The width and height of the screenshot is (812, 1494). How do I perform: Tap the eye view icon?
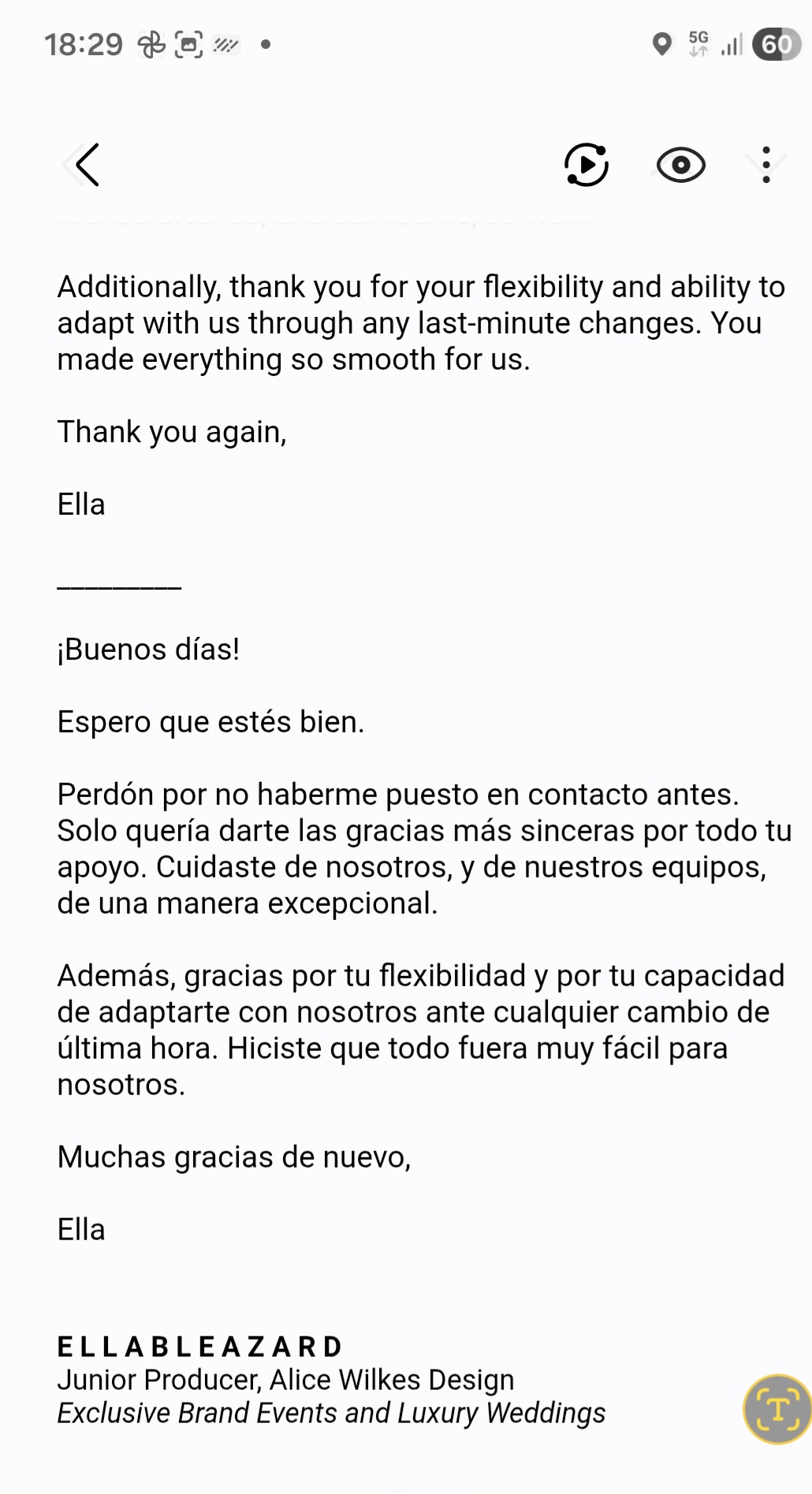click(x=680, y=165)
